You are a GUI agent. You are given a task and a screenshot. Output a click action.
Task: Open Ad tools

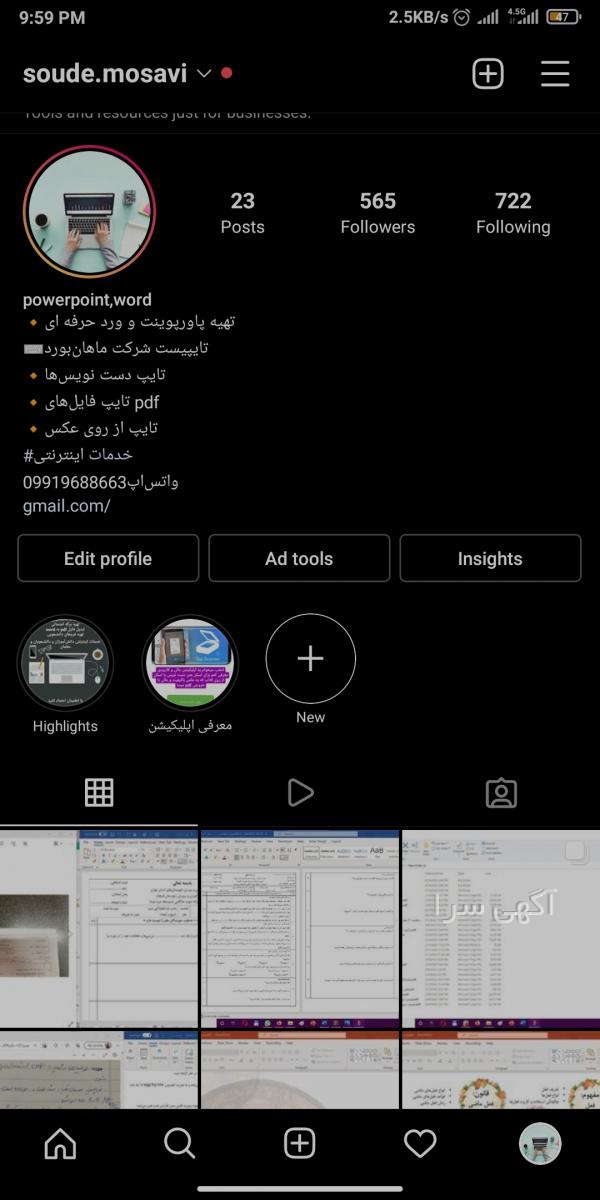pyautogui.click(x=299, y=558)
